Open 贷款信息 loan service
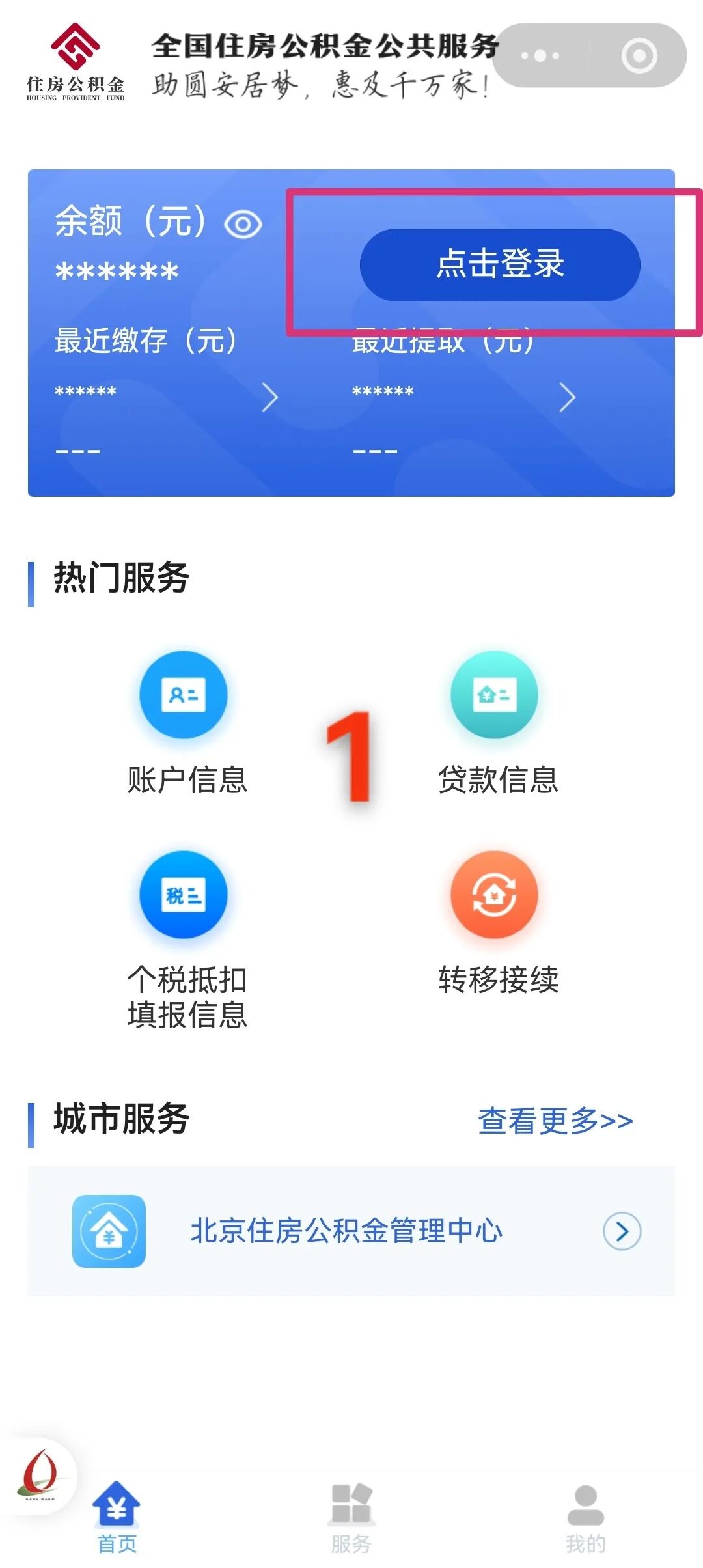Screen dimensions: 703x1568 (496, 723)
